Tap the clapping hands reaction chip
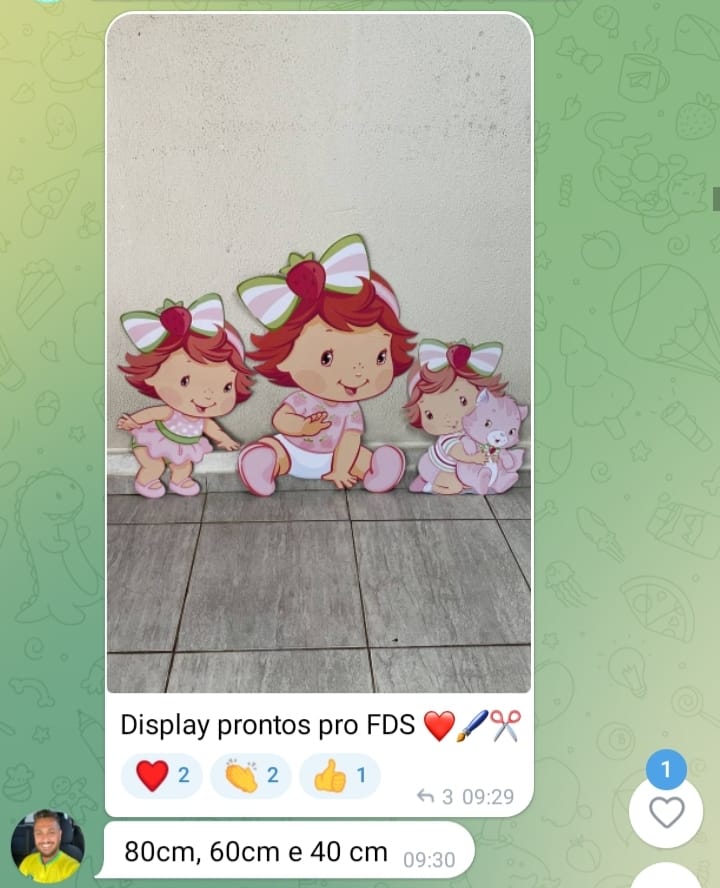 coord(250,775)
